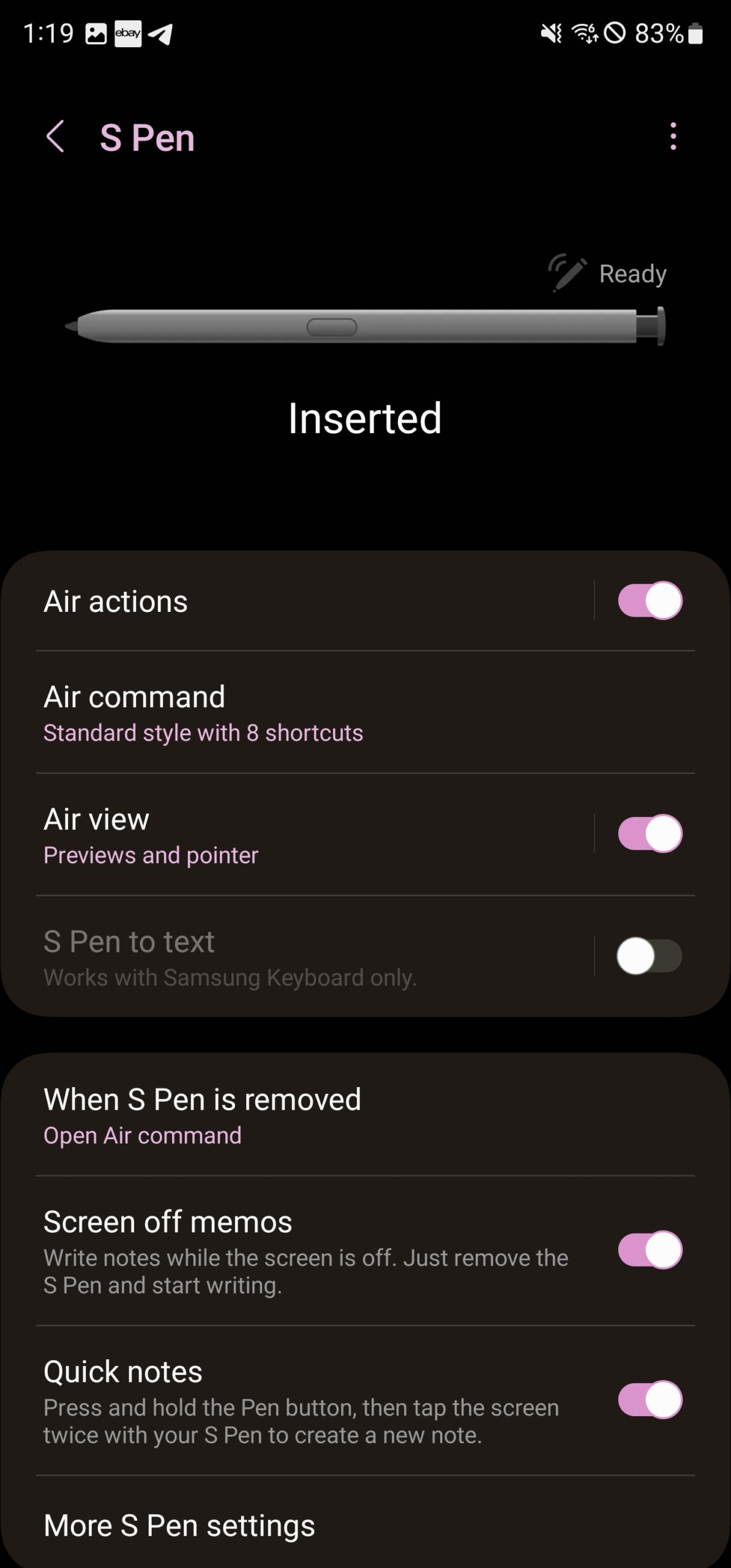Toggle the S Pen to text switch

pyautogui.click(x=650, y=956)
